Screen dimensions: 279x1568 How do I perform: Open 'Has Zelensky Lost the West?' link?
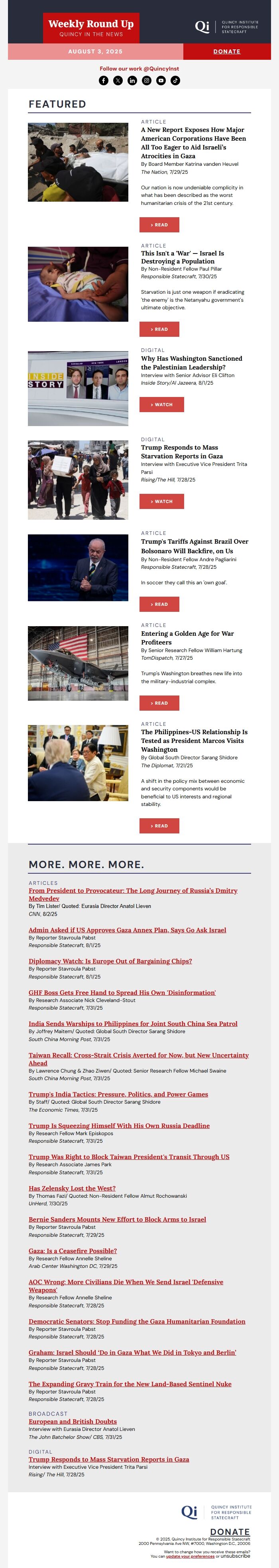point(72,1188)
